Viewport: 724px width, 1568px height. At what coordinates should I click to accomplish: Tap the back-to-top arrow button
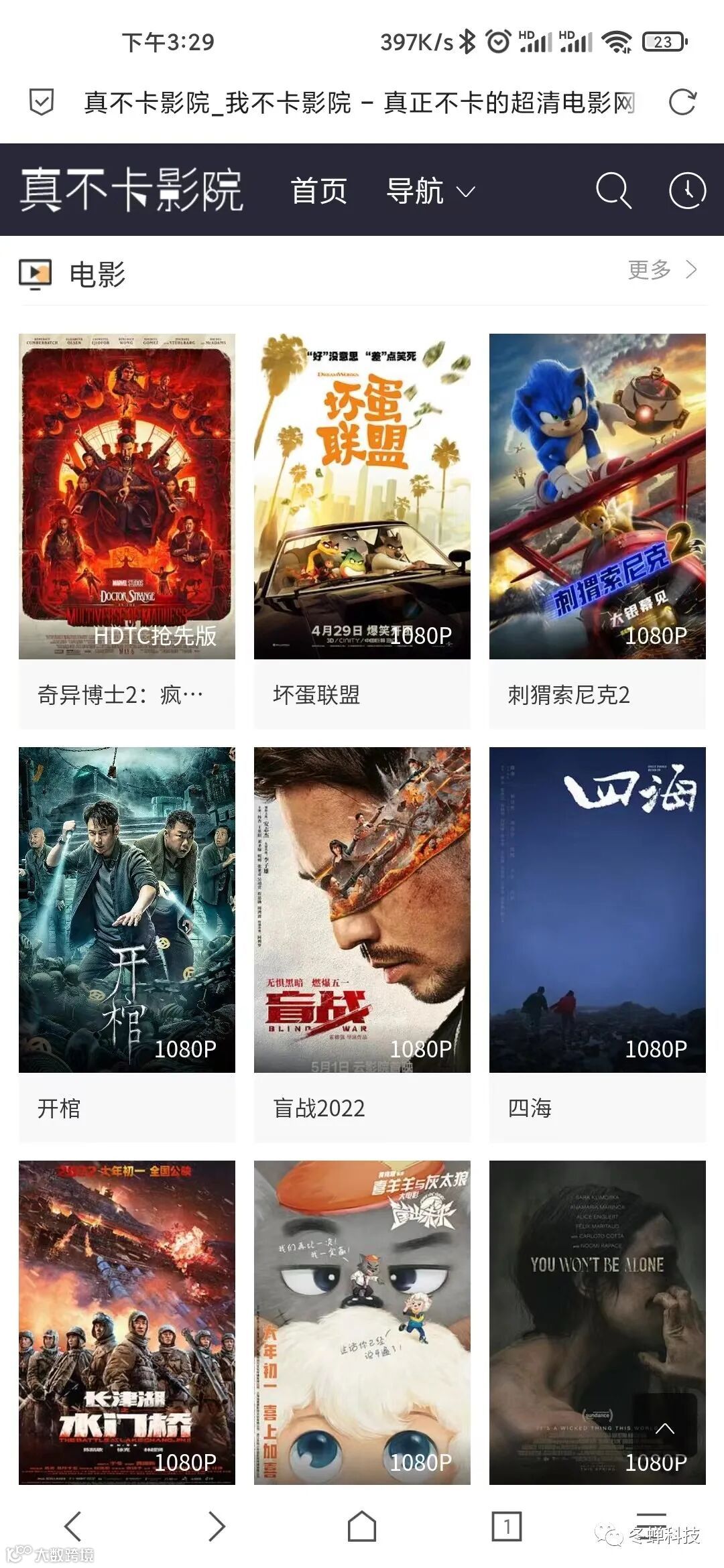(664, 1428)
